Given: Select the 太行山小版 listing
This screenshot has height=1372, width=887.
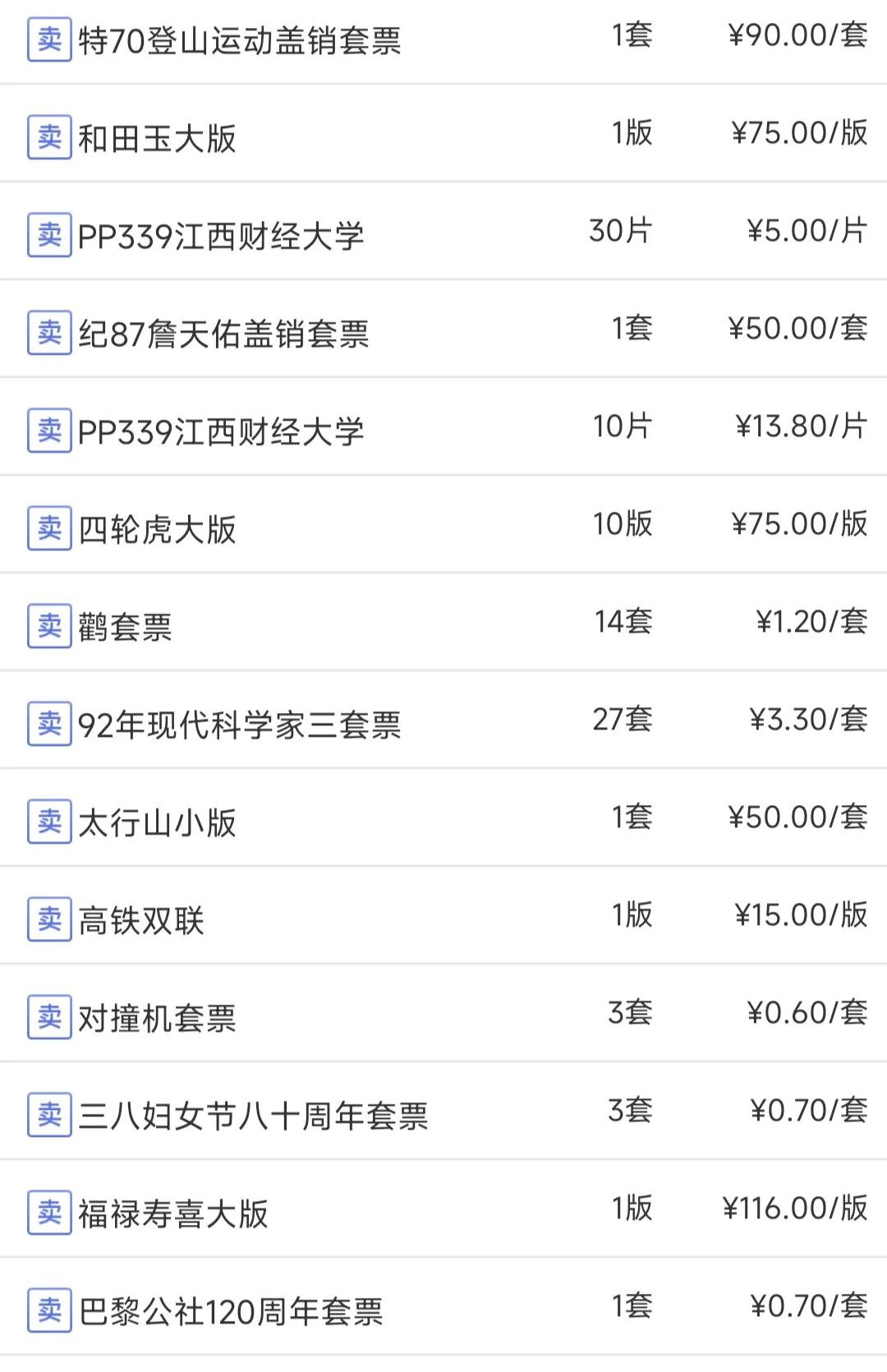Looking at the screenshot, I should click(157, 822).
